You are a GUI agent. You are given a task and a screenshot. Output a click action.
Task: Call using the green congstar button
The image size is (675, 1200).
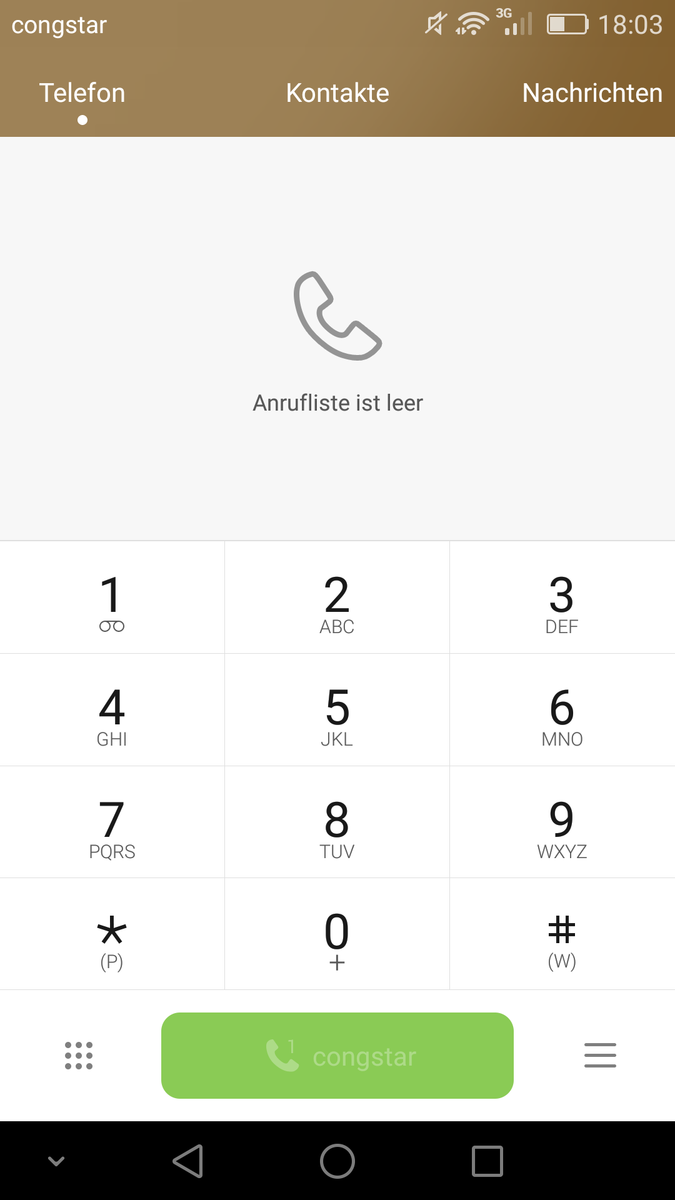click(337, 1056)
